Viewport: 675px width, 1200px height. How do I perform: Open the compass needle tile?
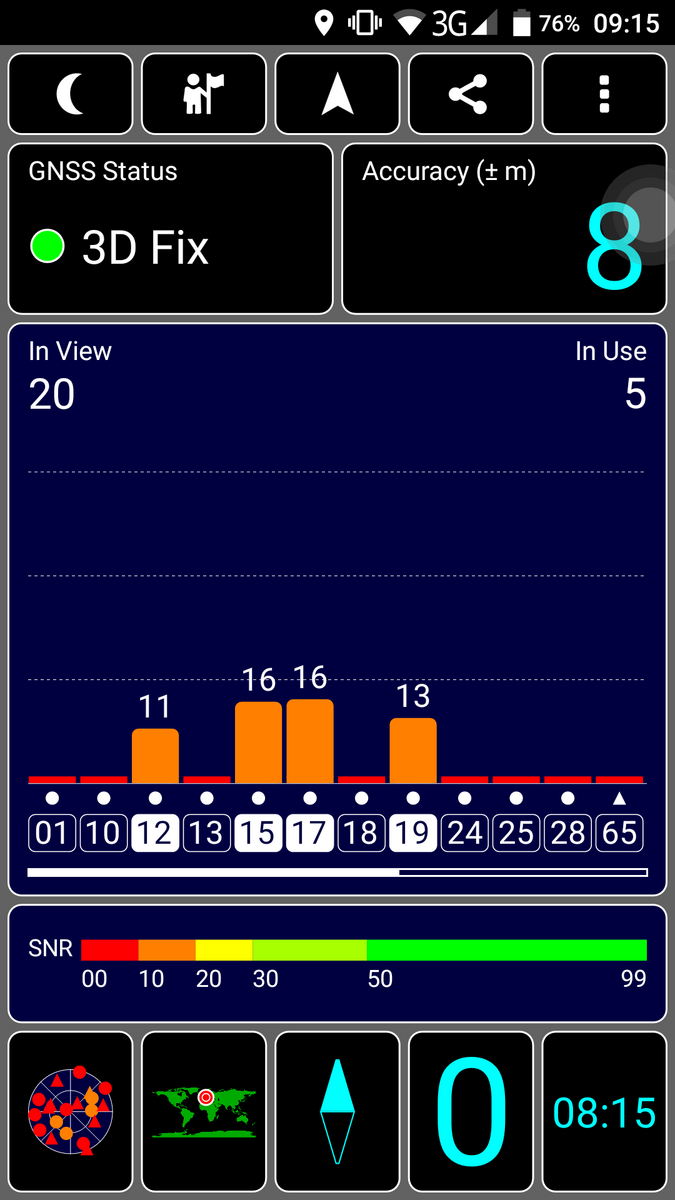[338, 1112]
